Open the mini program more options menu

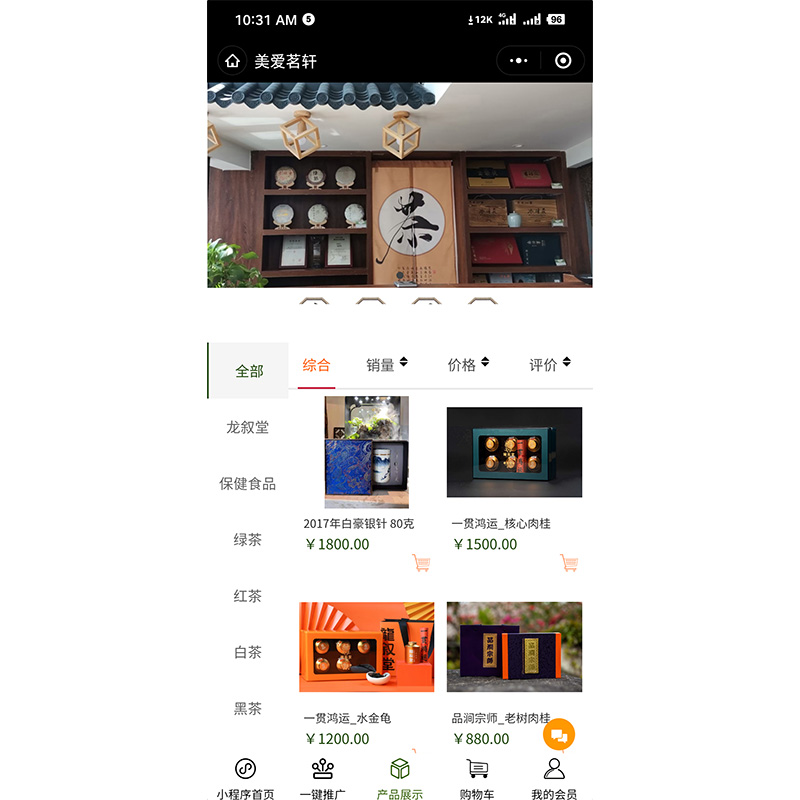[x=518, y=61]
